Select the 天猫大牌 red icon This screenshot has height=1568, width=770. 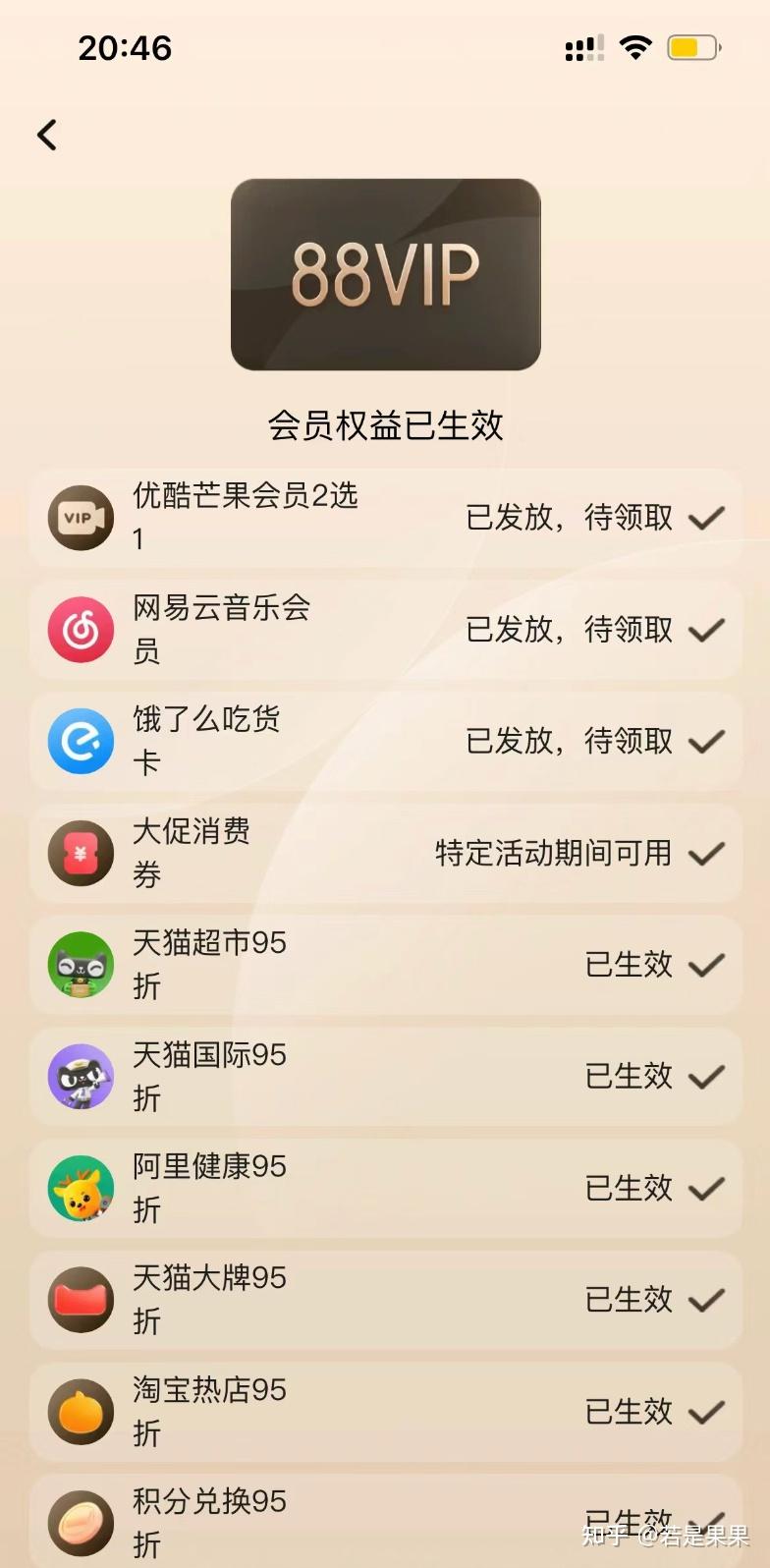[81, 1300]
